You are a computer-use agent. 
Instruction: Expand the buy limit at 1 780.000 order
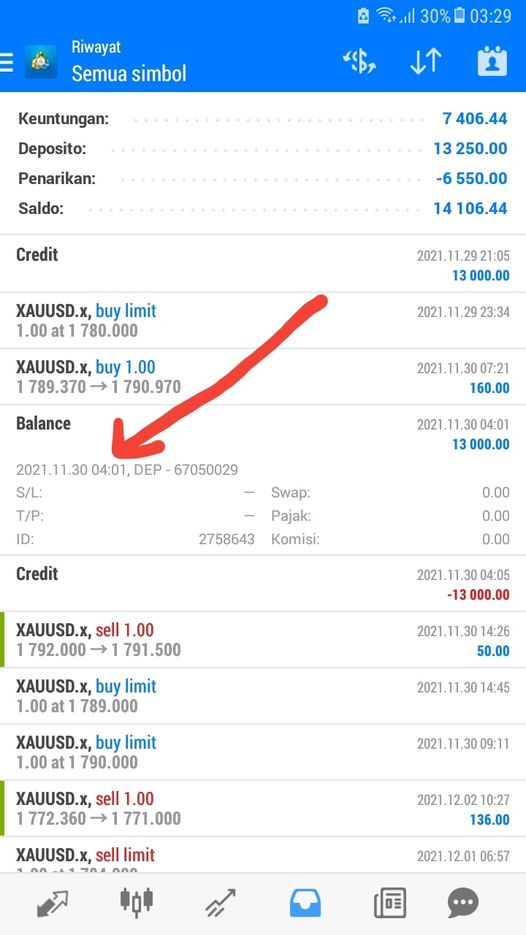click(263, 321)
